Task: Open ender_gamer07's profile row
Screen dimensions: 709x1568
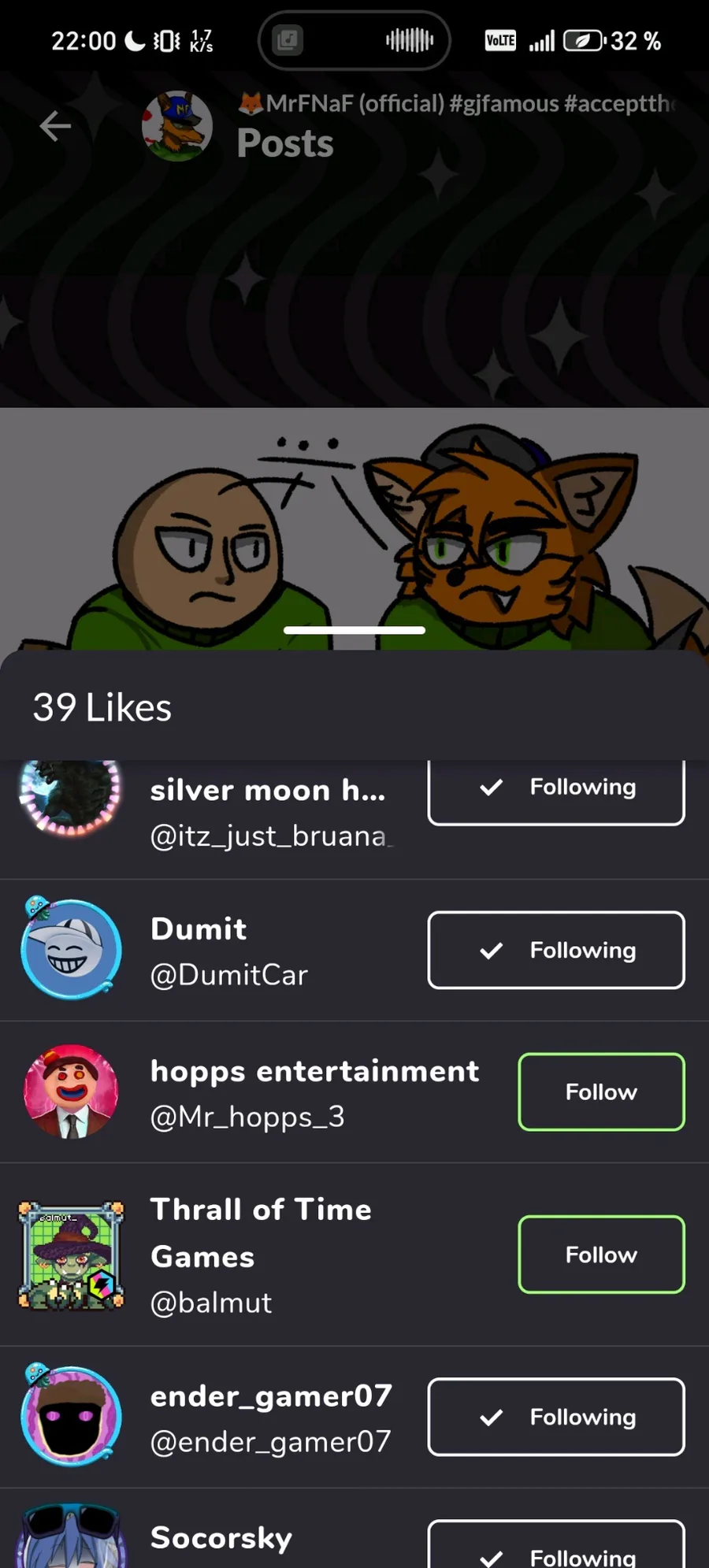Action: click(x=354, y=1418)
